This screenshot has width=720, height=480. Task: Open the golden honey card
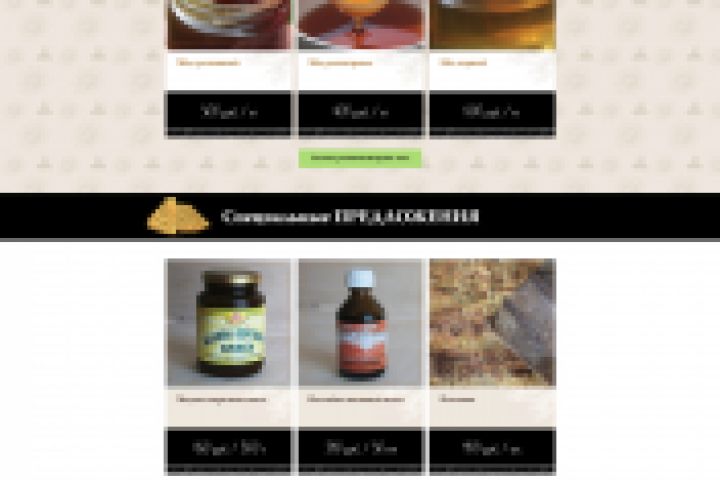(x=492, y=30)
